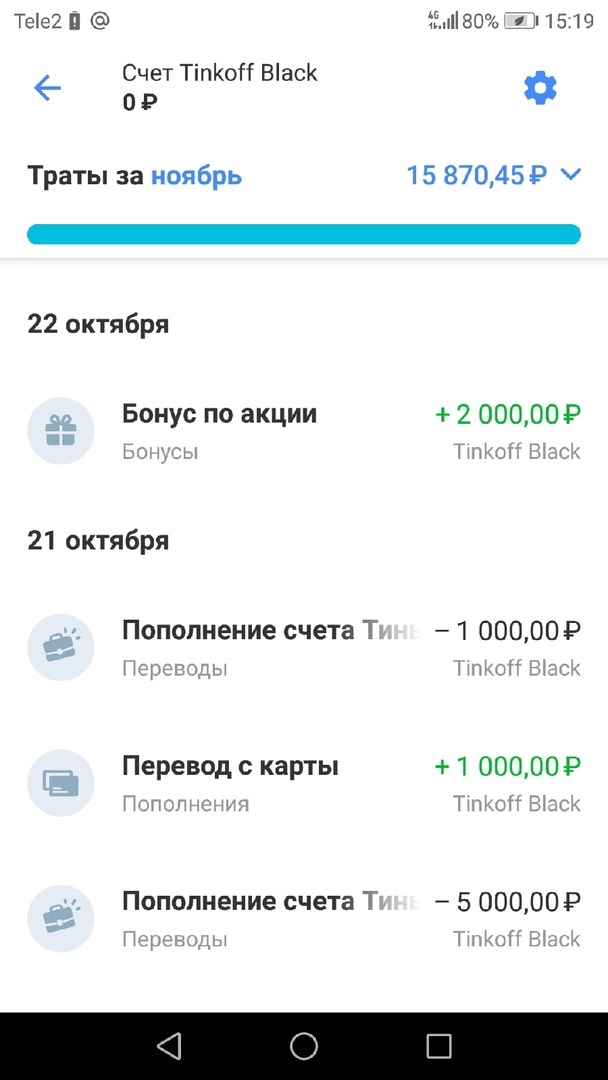Tap the system home button
This screenshot has width=608, height=1080.
click(304, 1046)
